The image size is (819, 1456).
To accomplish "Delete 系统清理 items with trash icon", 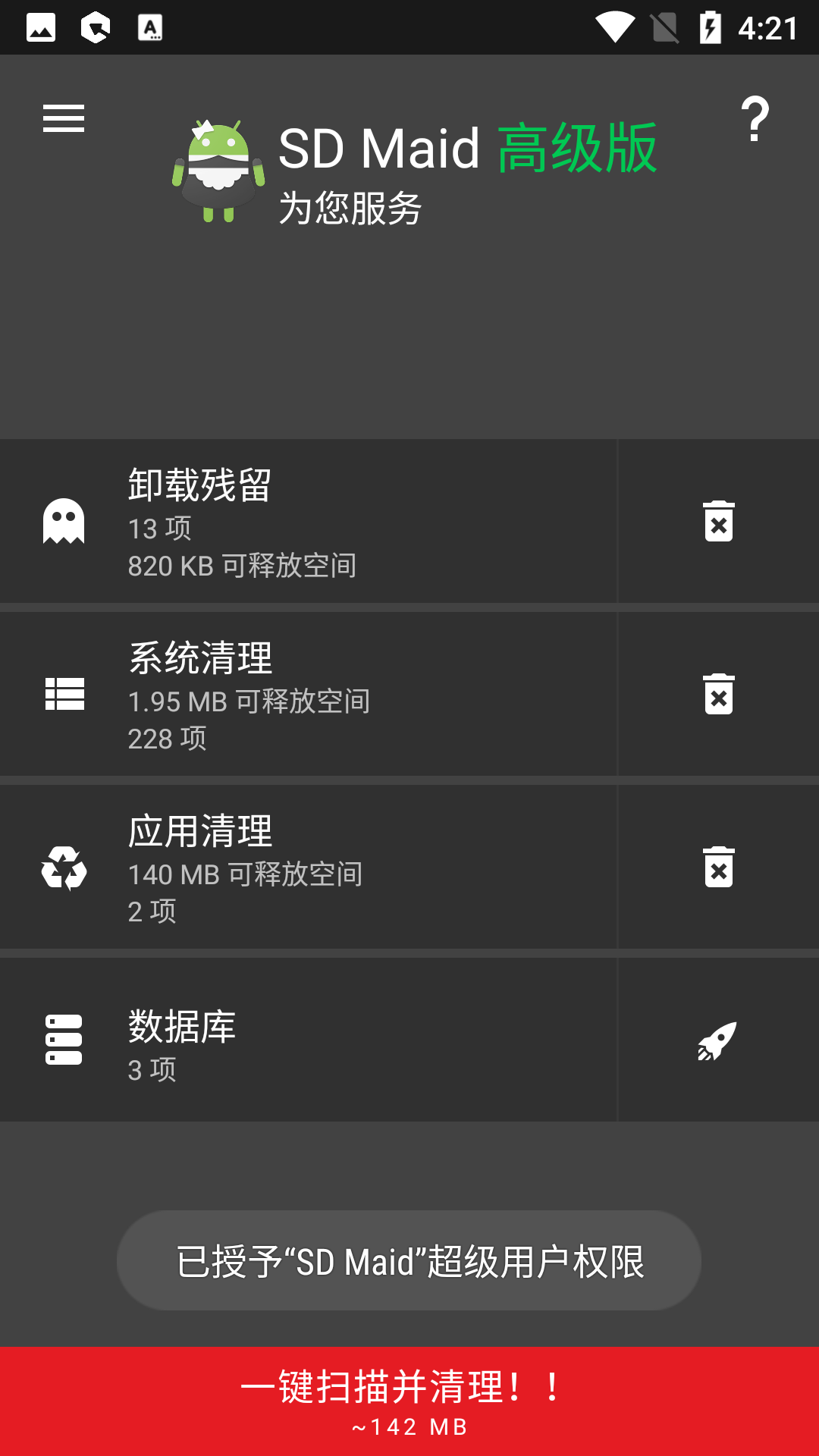I will click(718, 695).
